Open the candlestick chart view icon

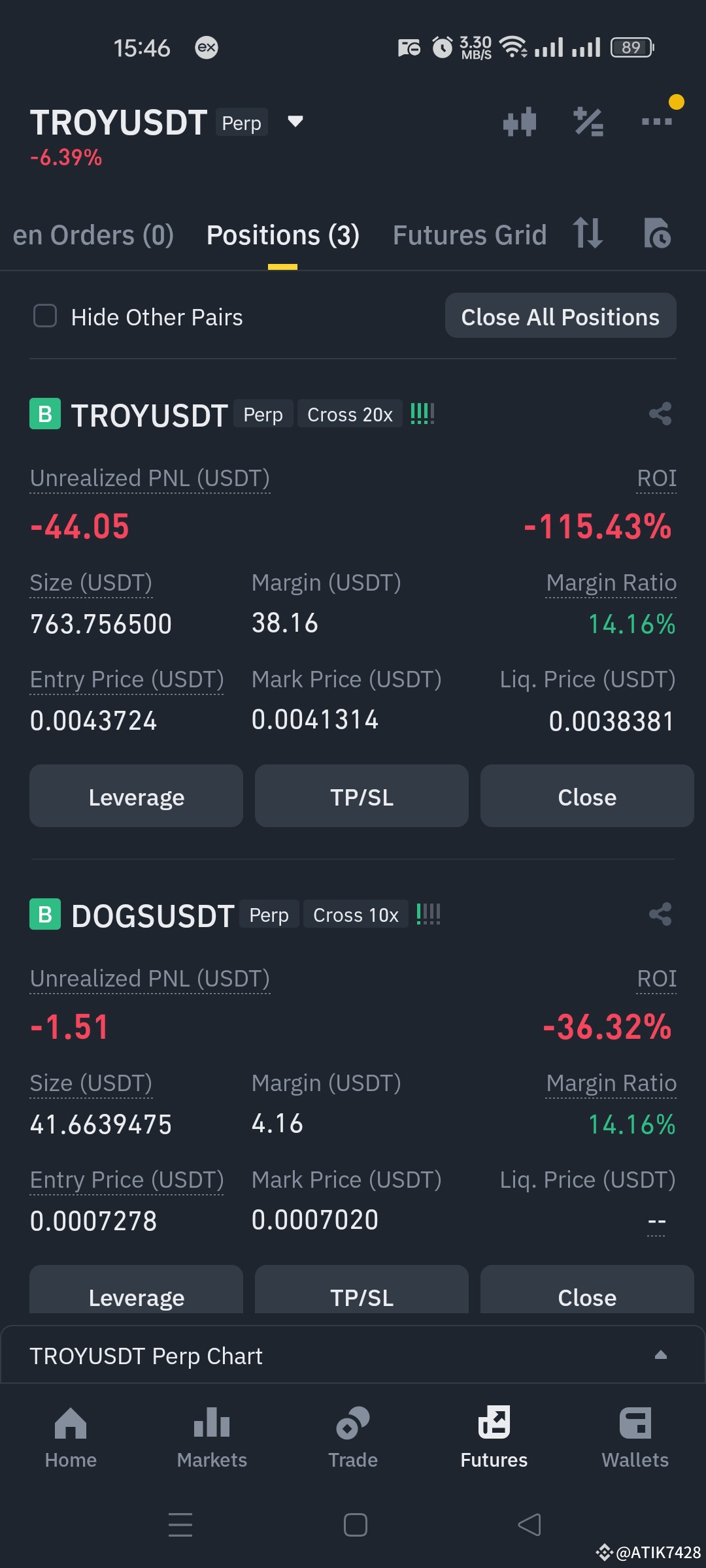coord(521,122)
